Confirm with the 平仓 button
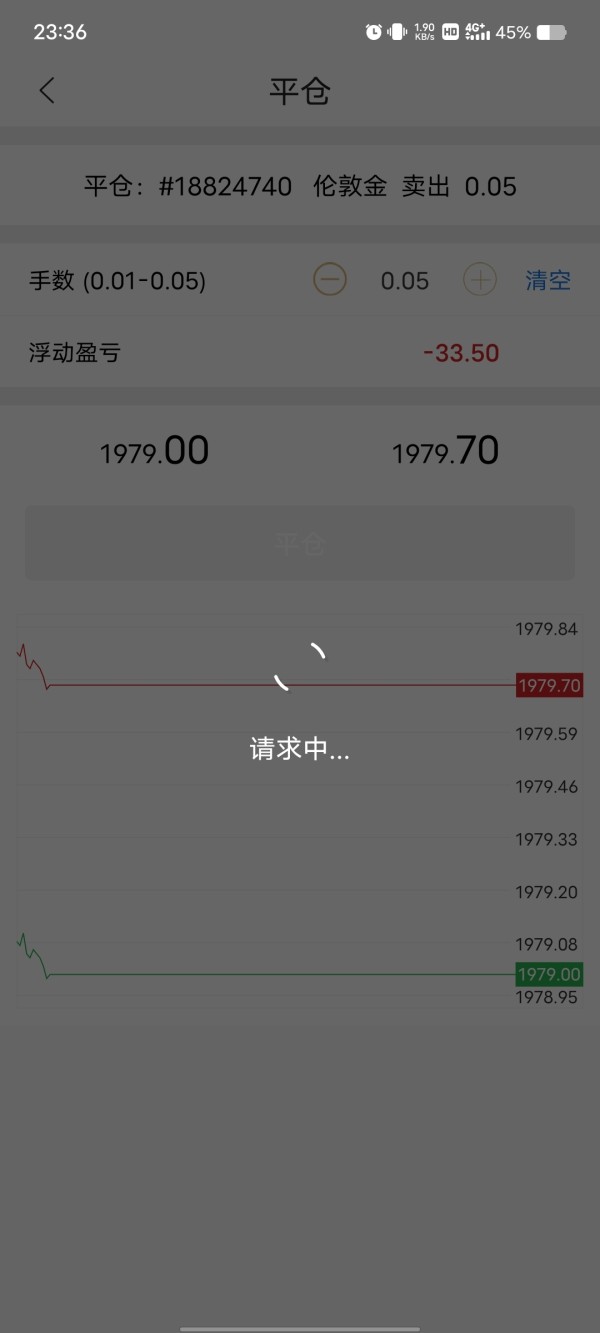The width and height of the screenshot is (600, 1333). tap(300, 543)
